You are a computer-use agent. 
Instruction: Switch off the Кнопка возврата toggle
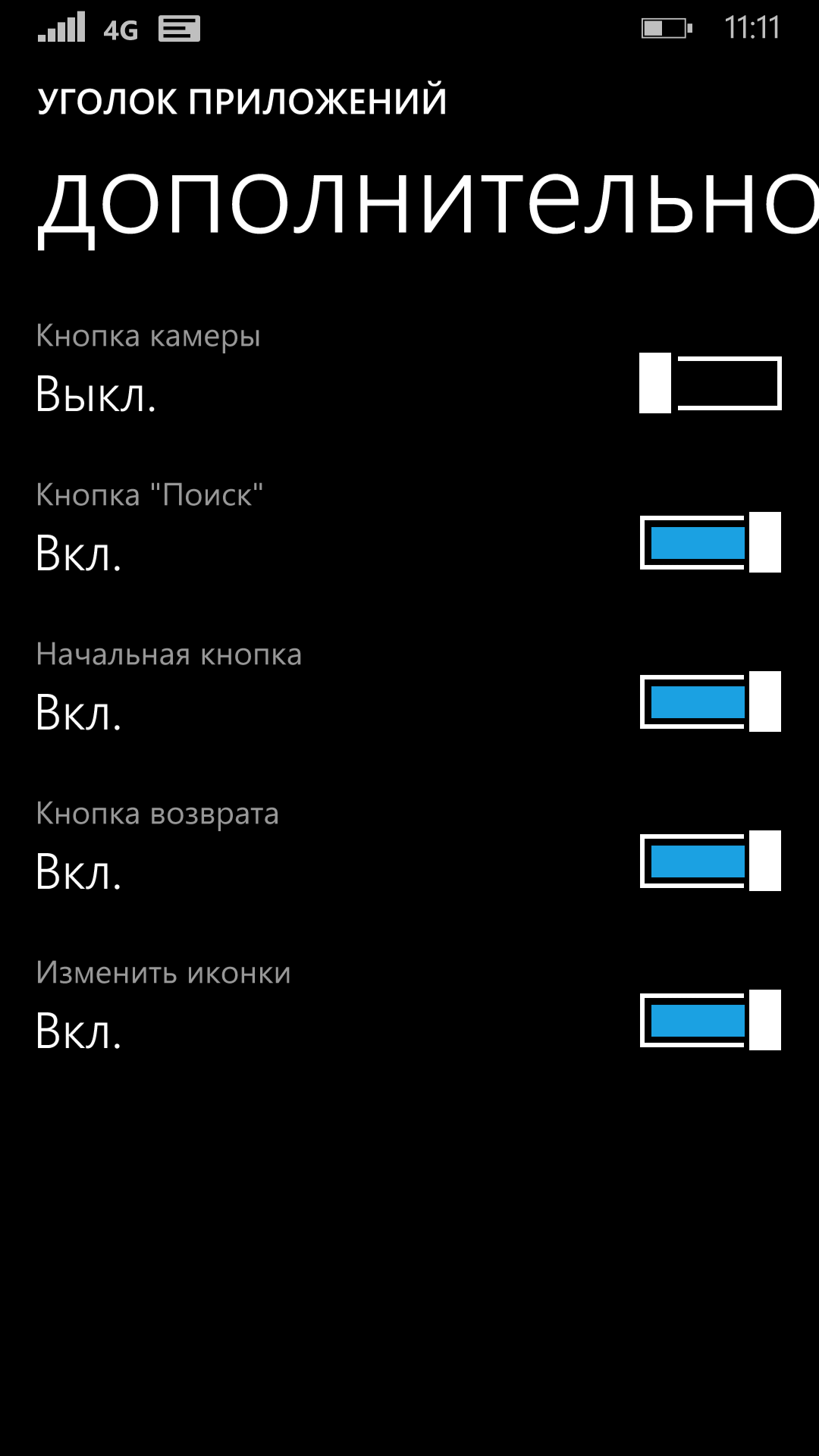coord(711,861)
